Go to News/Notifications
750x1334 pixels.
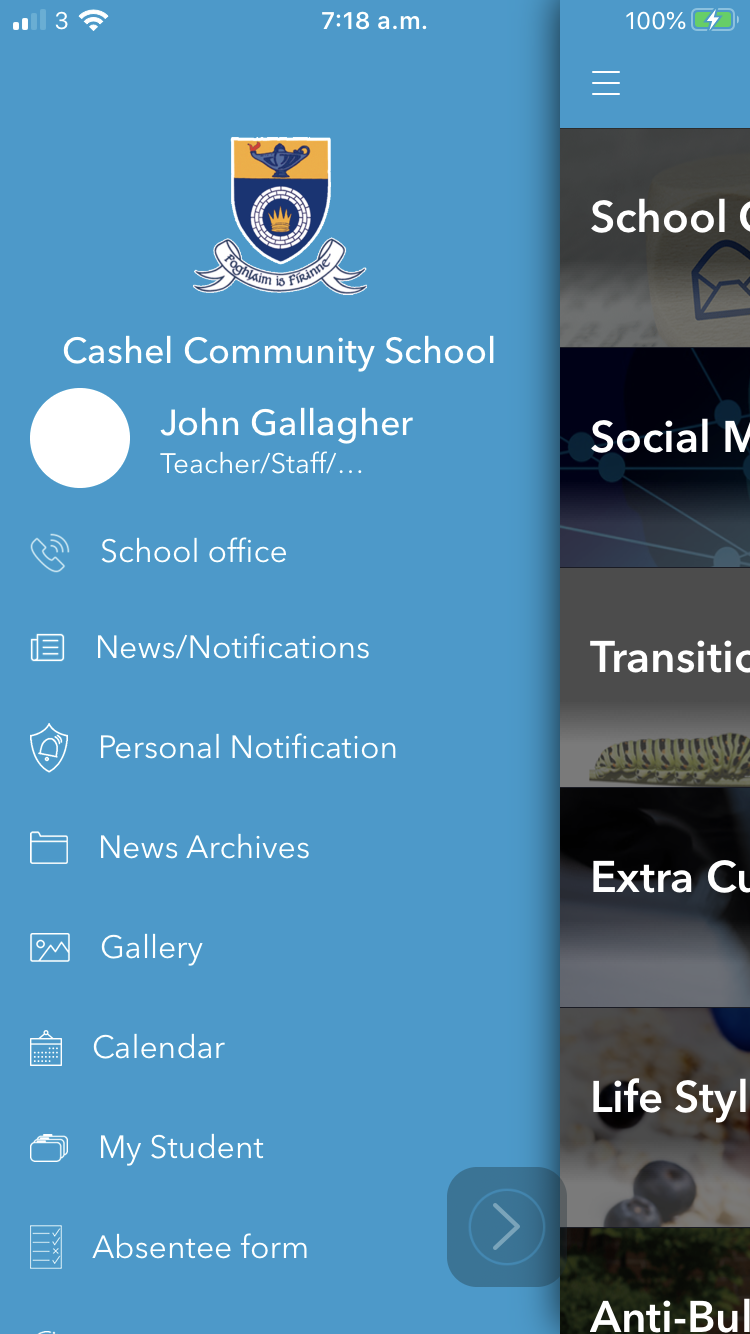[x=280, y=648]
